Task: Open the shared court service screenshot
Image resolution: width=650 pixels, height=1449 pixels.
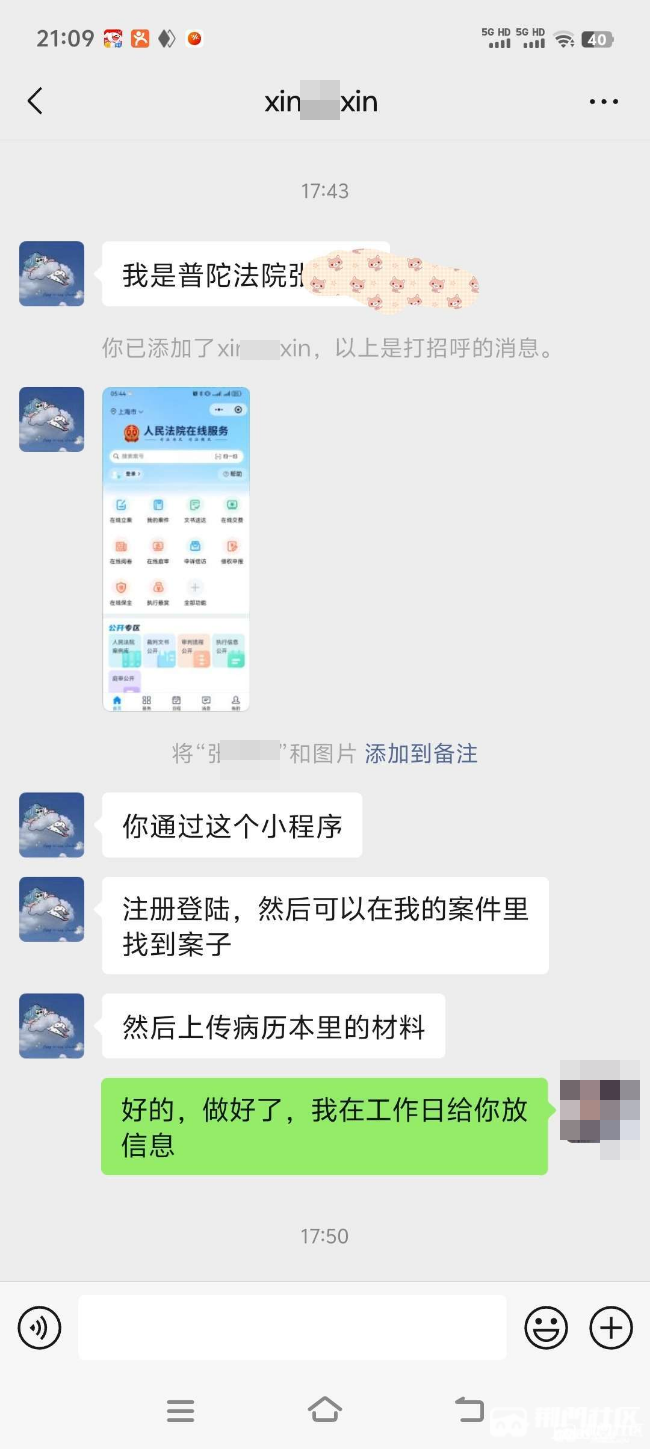Action: point(176,549)
